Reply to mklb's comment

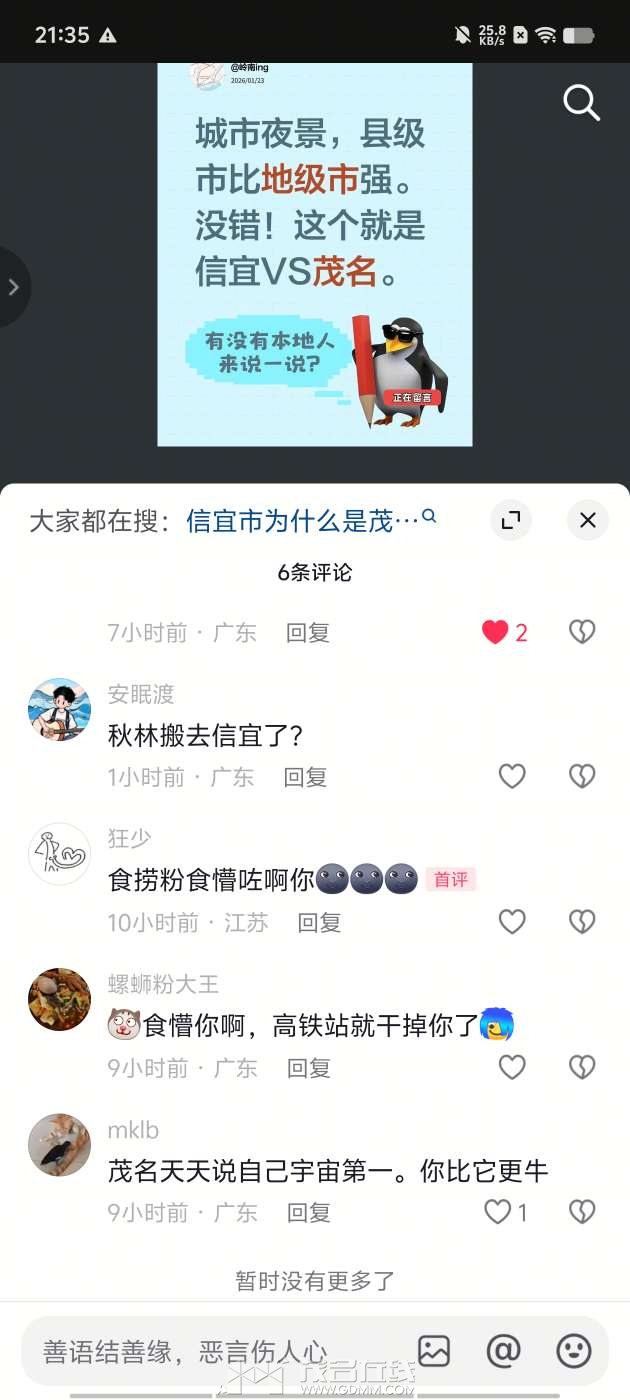(x=308, y=1213)
